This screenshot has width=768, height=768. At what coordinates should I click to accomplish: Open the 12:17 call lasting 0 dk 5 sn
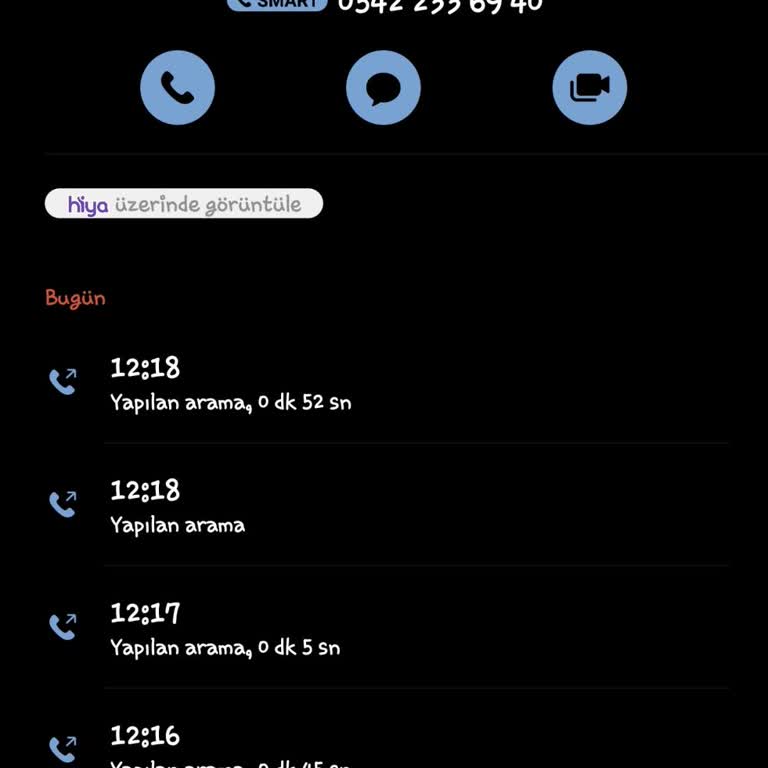(400, 629)
